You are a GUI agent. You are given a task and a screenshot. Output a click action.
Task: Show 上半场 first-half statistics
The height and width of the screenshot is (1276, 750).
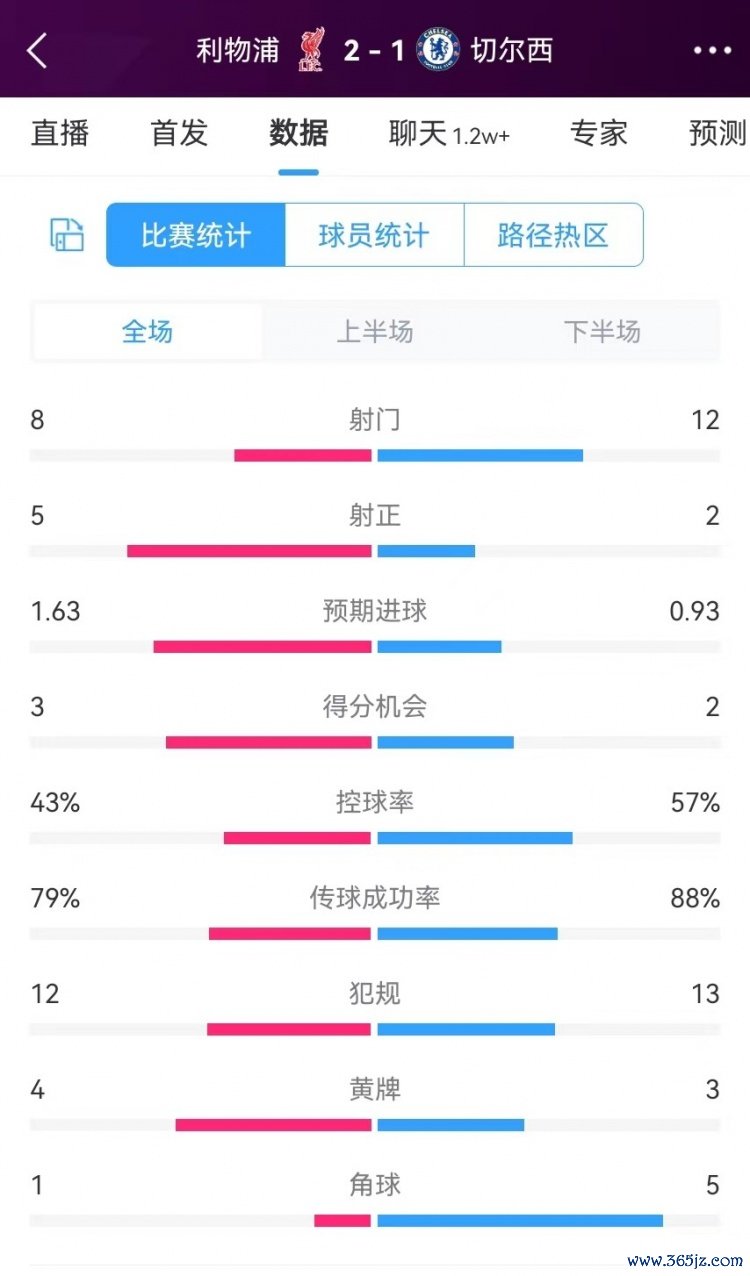[x=375, y=332]
